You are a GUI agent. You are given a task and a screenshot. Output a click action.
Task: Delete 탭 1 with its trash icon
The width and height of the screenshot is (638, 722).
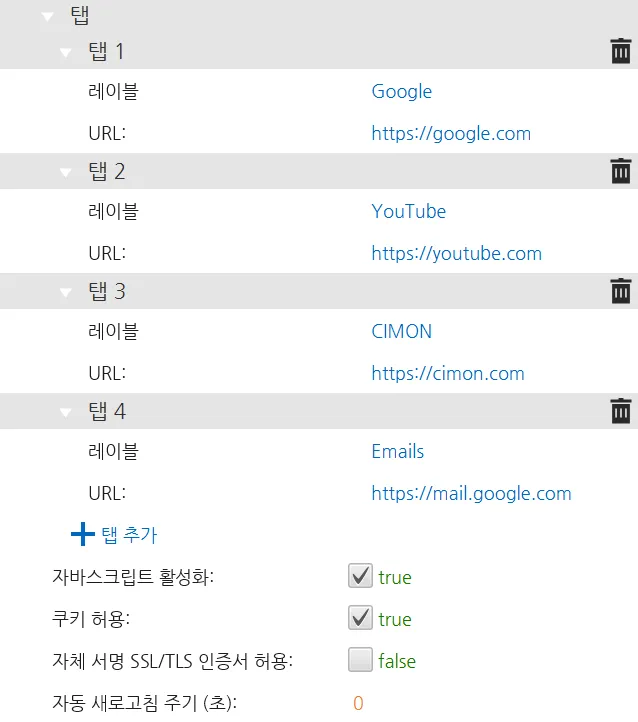pos(620,51)
